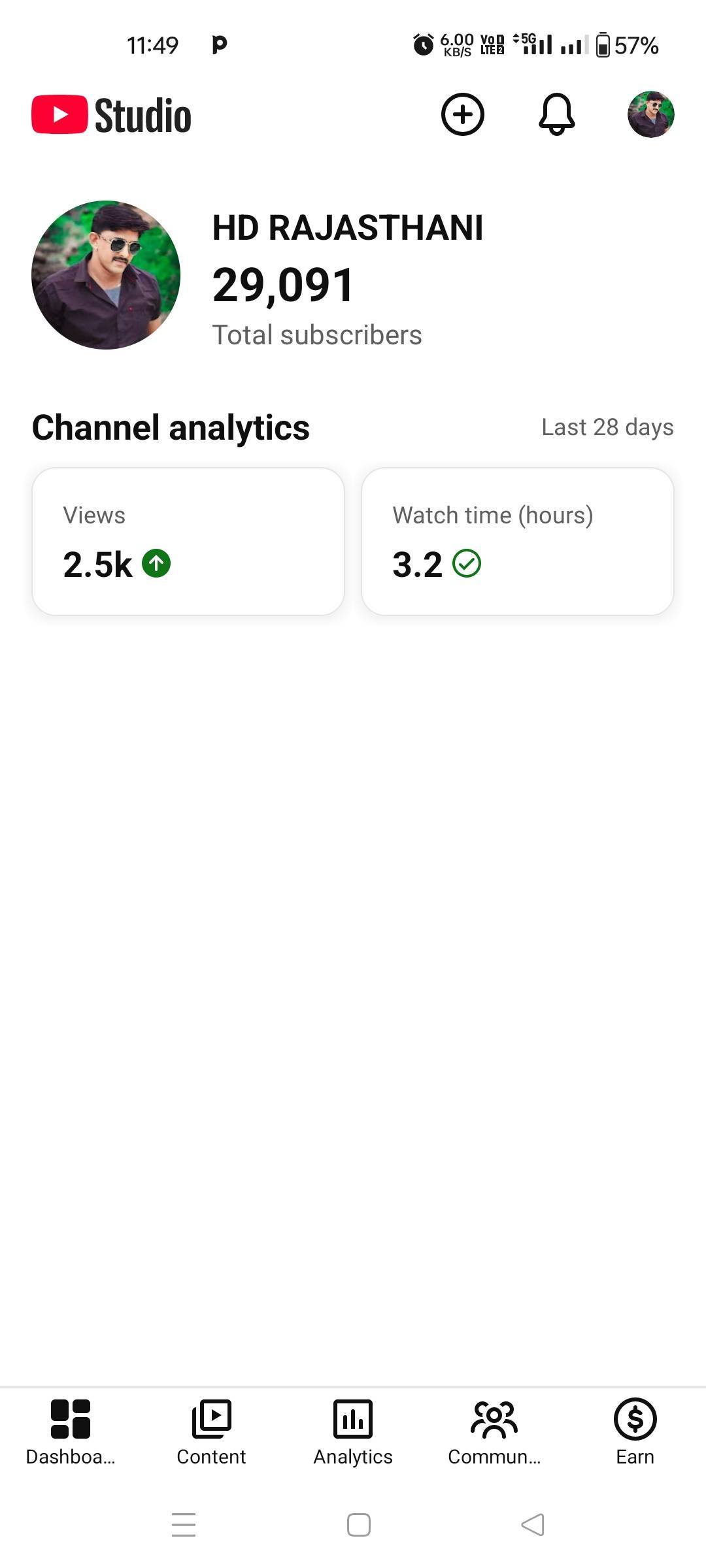Go back using system back button
Screen dimensions: 706x1568
click(x=533, y=1525)
